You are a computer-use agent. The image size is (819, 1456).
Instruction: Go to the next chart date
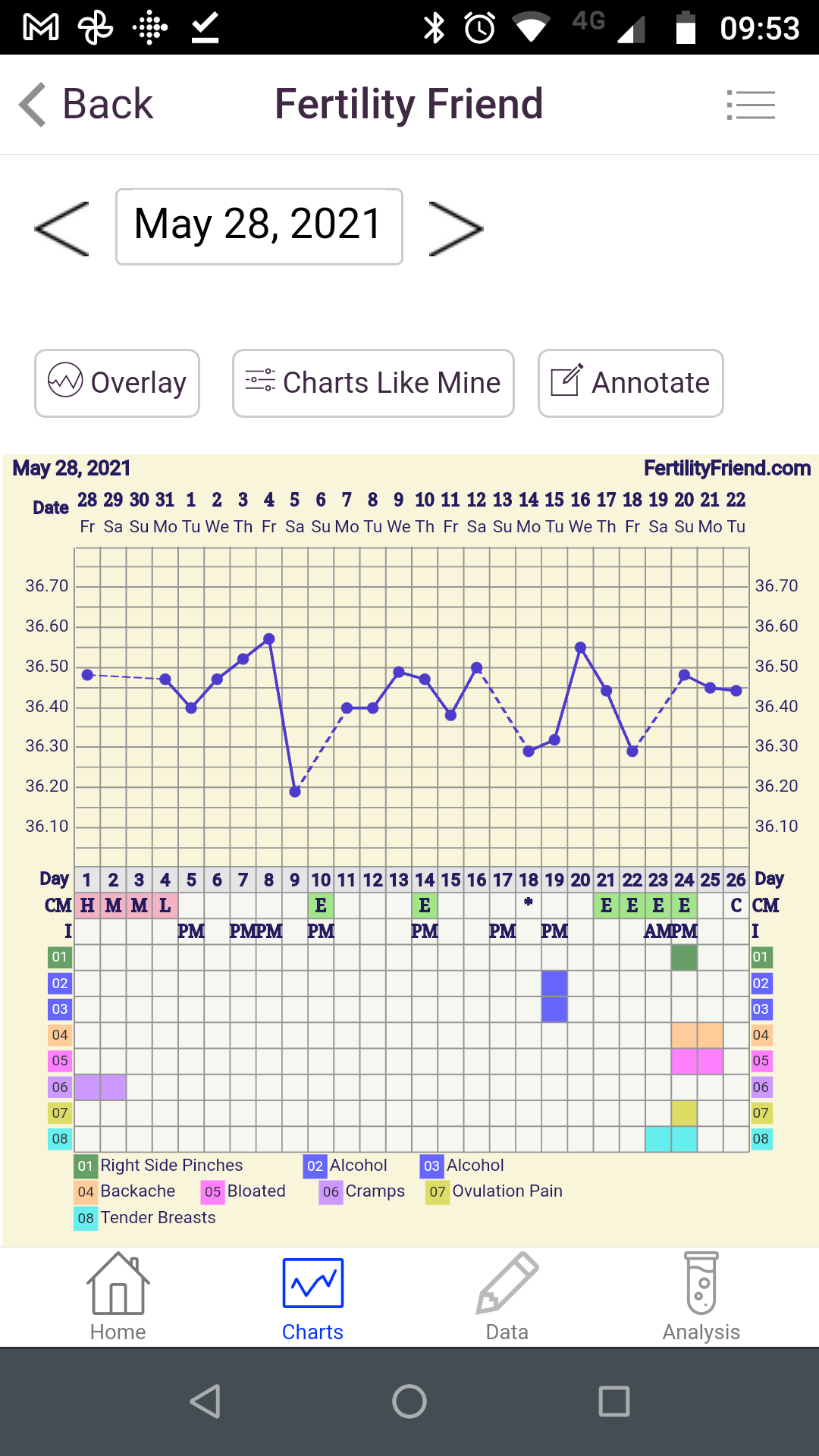(456, 227)
